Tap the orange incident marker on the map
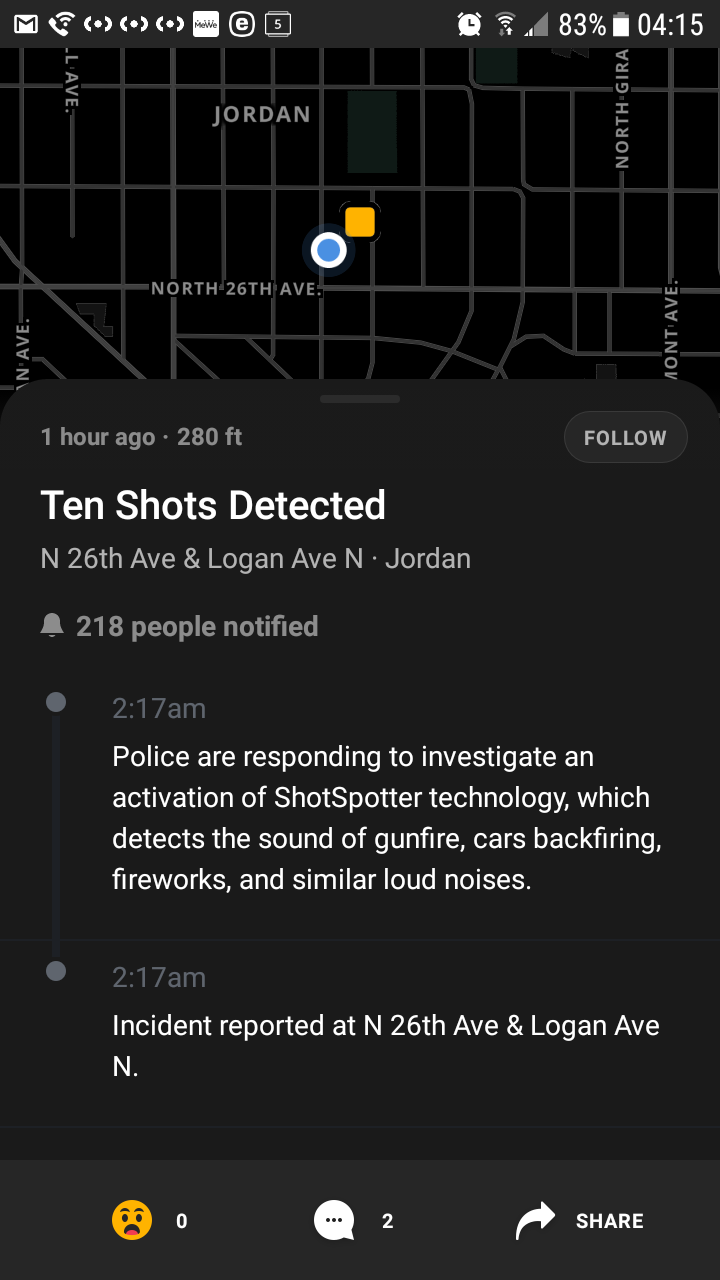 point(359,222)
